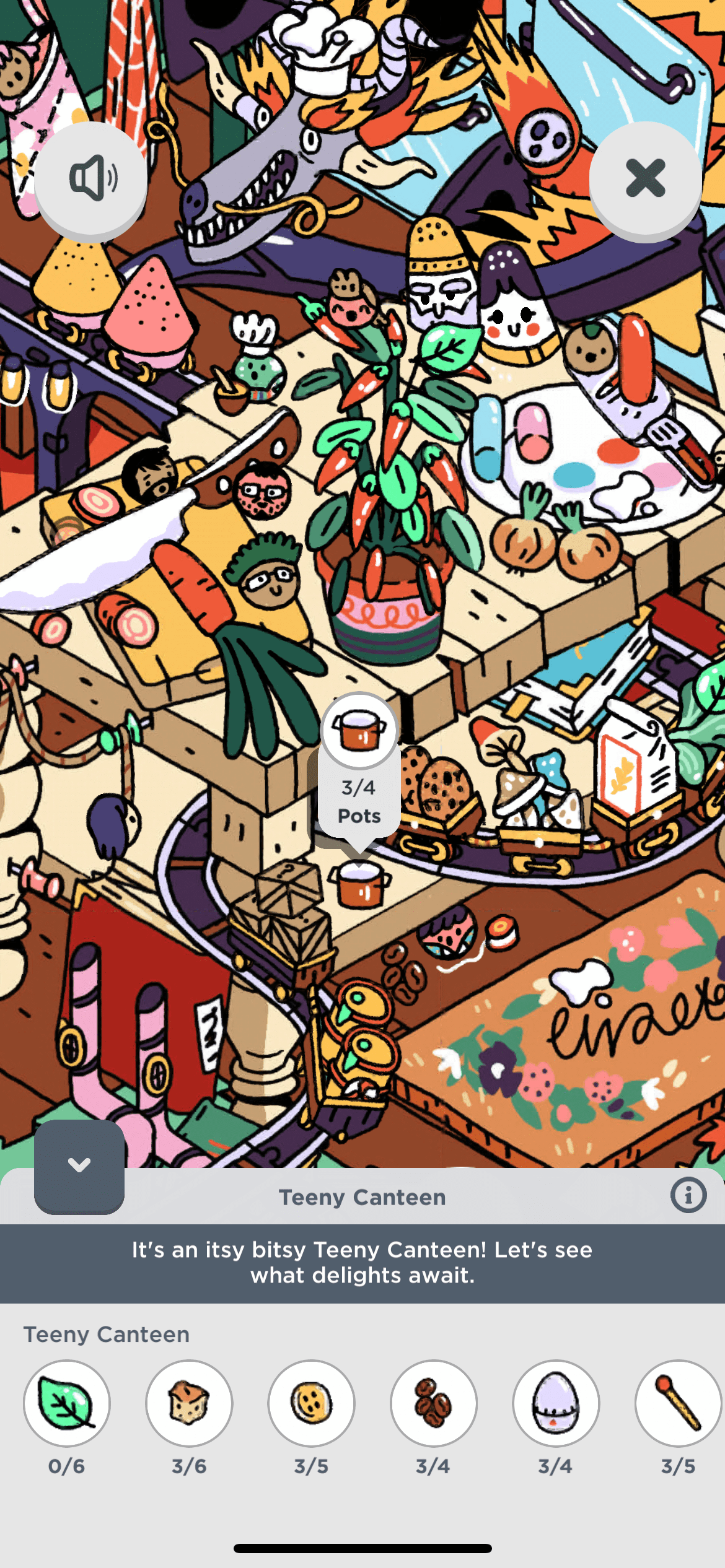Select the bread item 3/6

(189, 1403)
